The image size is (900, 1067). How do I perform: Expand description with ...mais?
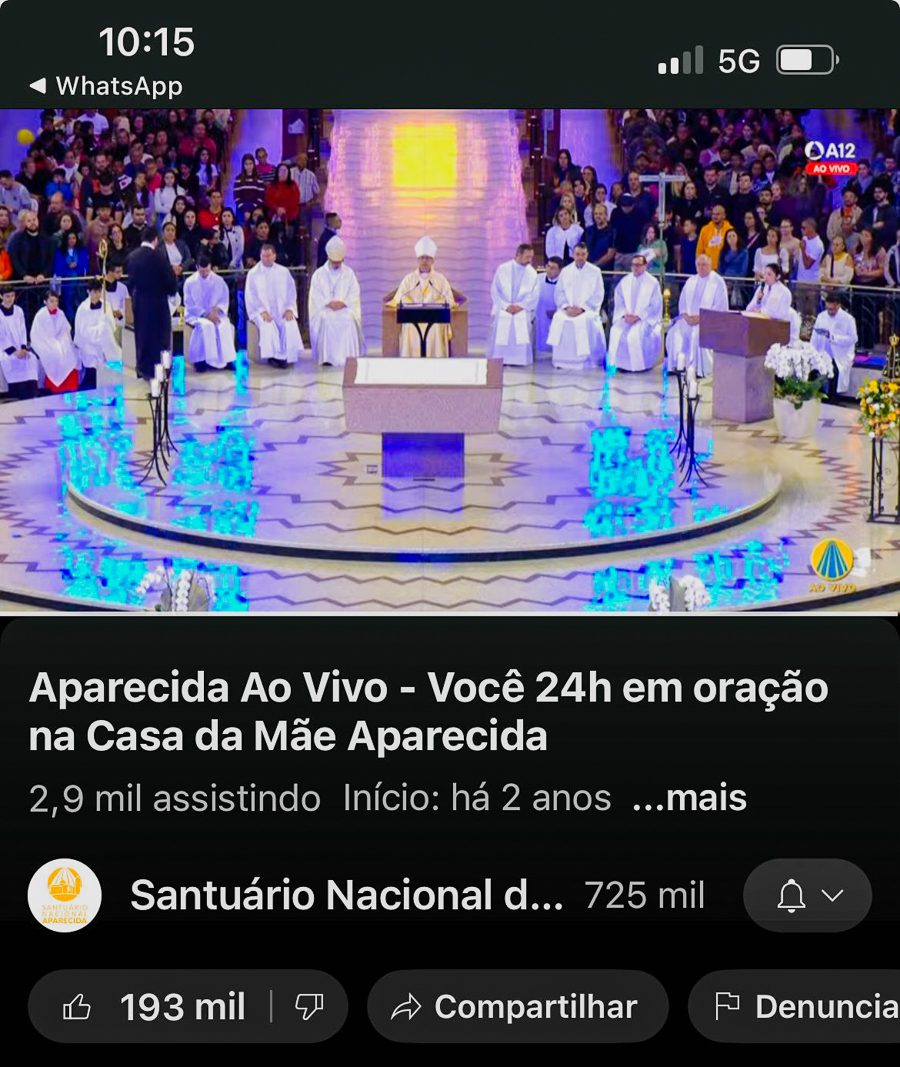pyautogui.click(x=690, y=798)
